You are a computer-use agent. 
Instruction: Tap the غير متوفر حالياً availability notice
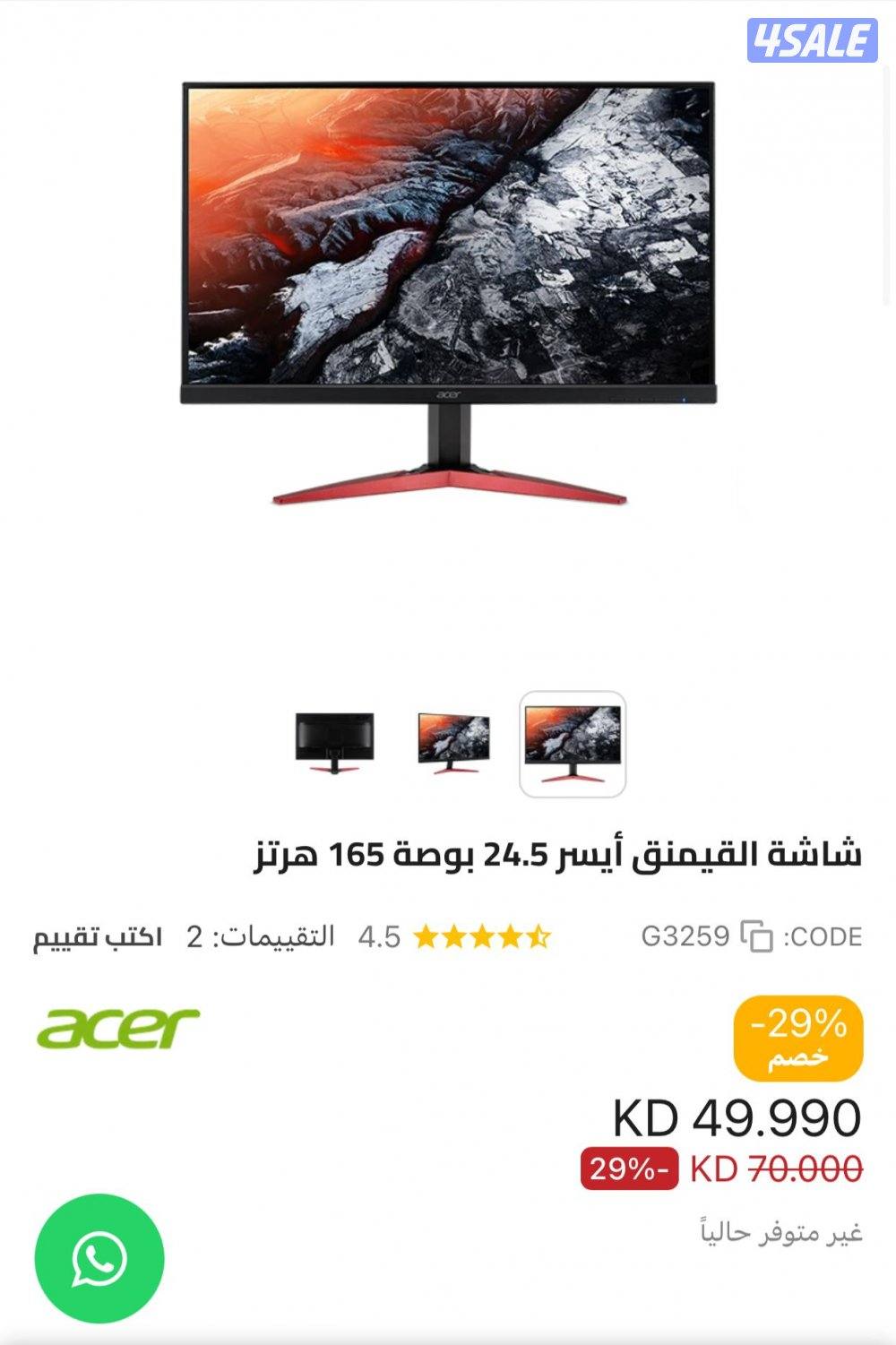780,1234
